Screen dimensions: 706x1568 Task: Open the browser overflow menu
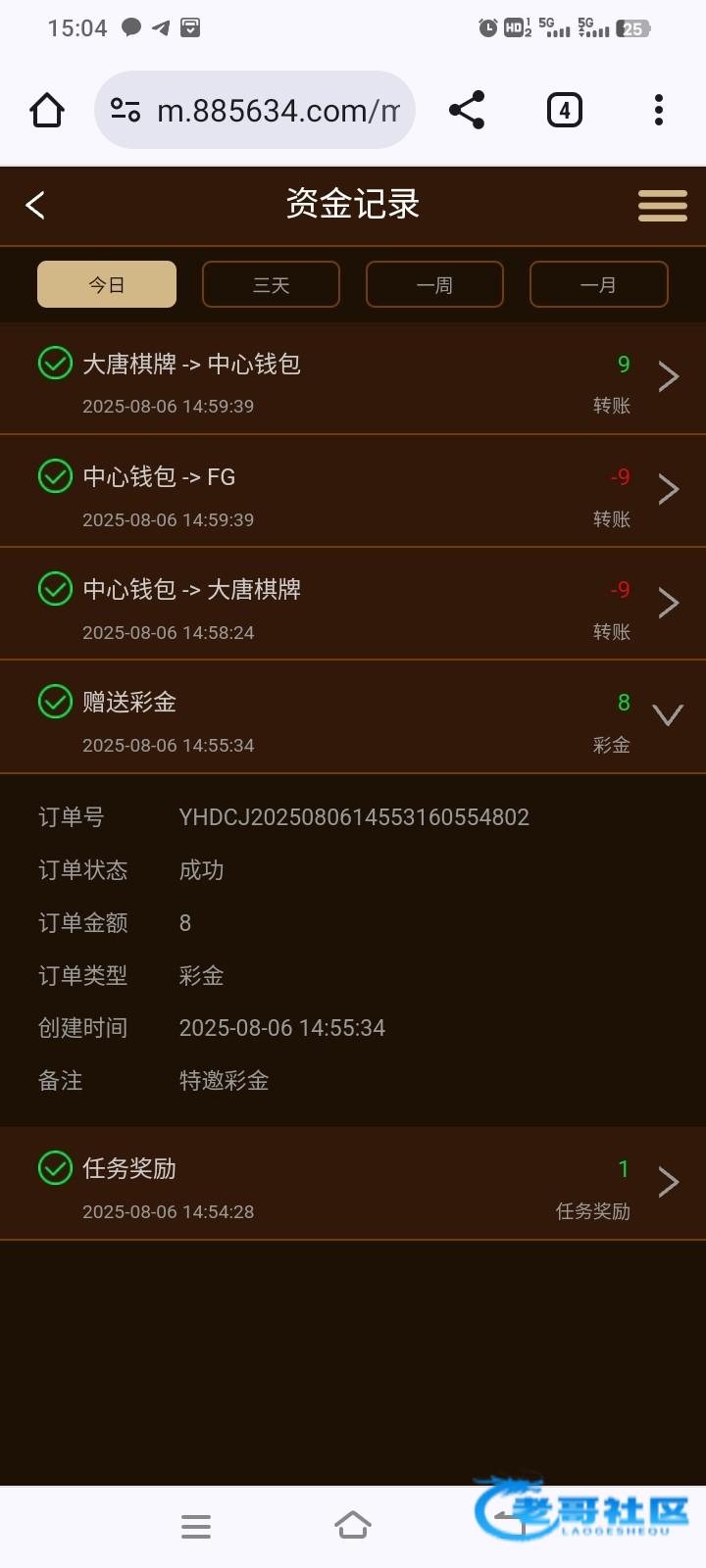pos(658,110)
